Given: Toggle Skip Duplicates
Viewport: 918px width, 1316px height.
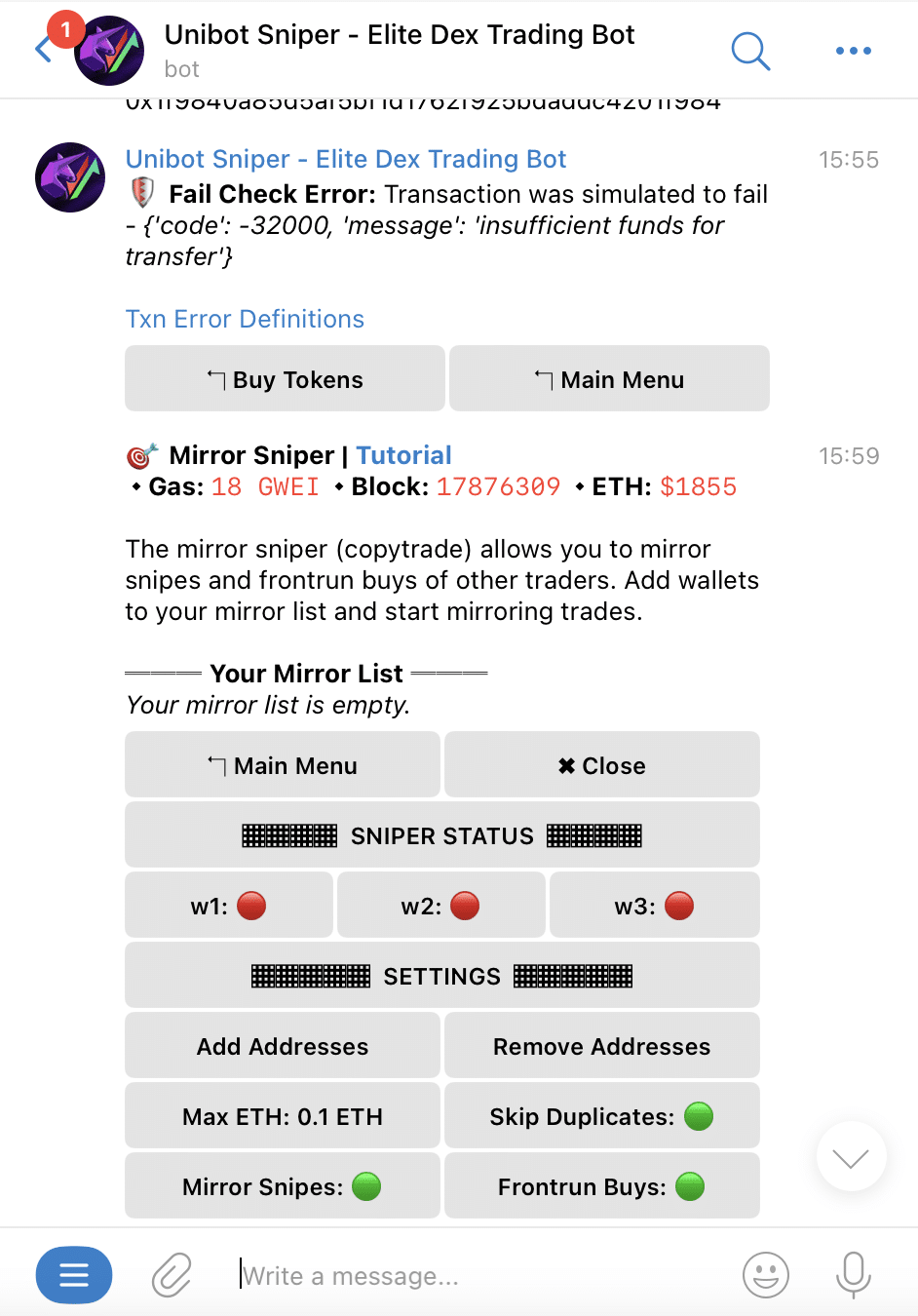Looking at the screenshot, I should (x=601, y=1116).
